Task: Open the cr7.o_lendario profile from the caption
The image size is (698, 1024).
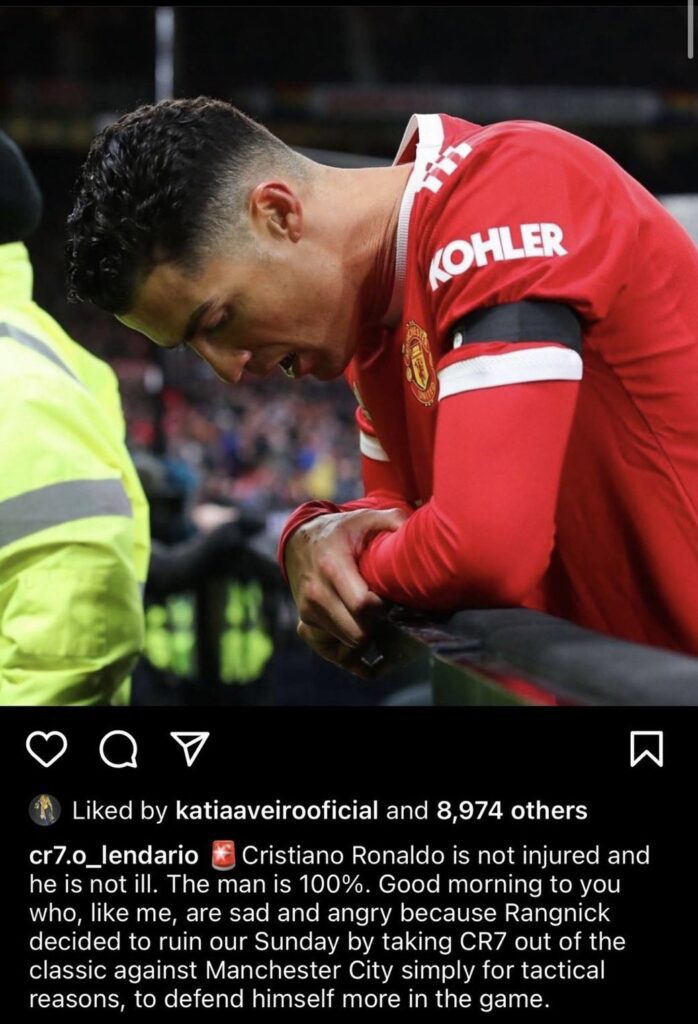Action: (114, 855)
